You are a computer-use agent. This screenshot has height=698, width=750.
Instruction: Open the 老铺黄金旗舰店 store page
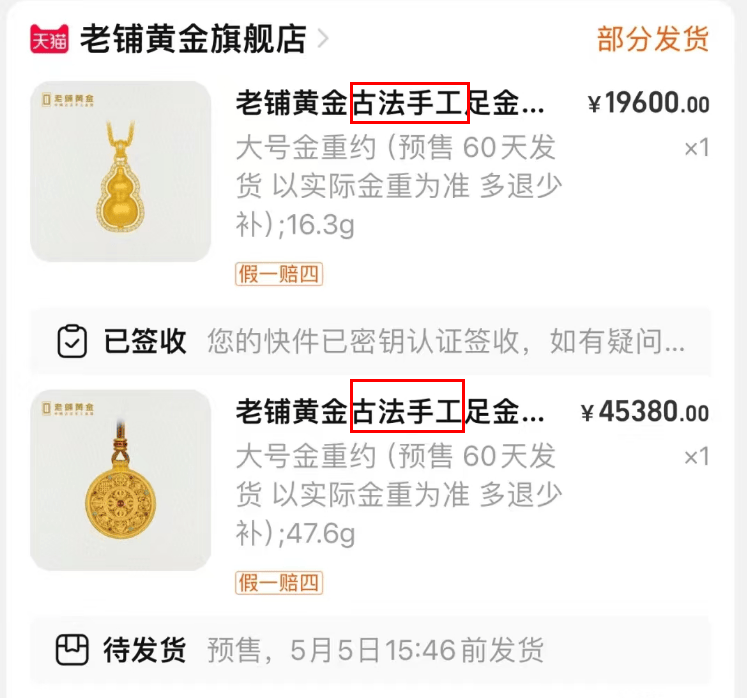[x=191, y=39]
